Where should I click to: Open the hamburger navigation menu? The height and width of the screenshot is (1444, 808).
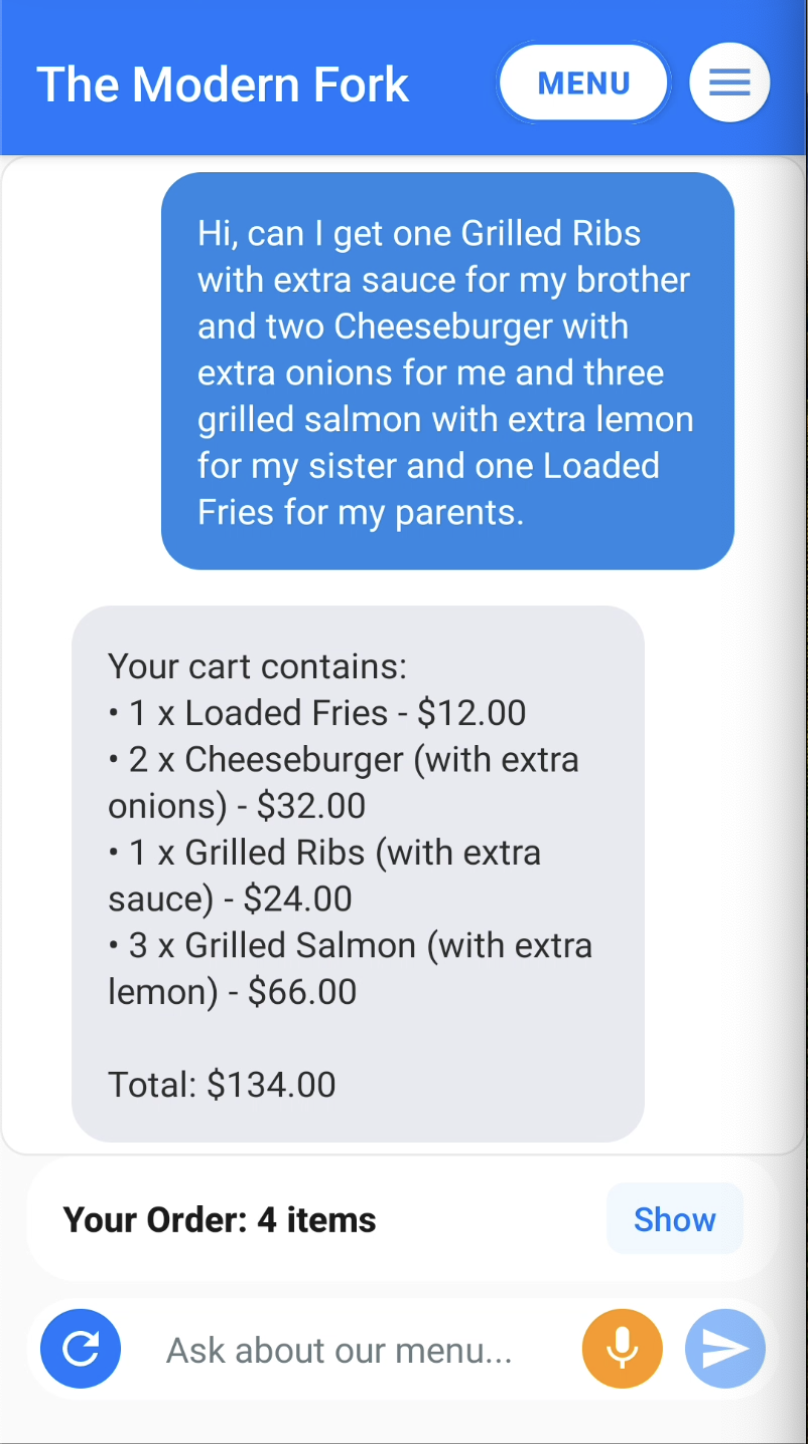point(730,83)
